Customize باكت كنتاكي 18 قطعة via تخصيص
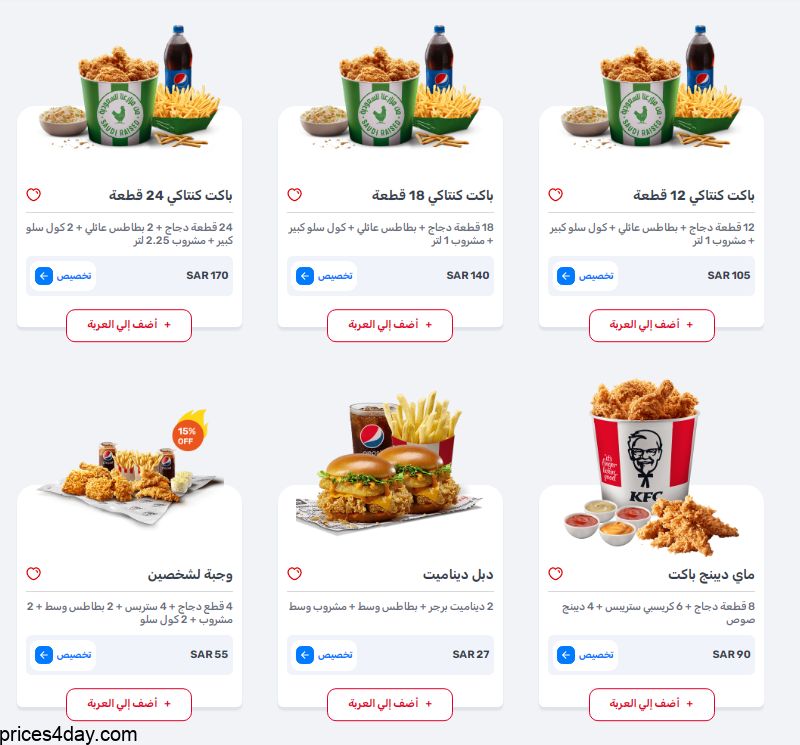The height and width of the screenshot is (745, 800). click(x=325, y=276)
